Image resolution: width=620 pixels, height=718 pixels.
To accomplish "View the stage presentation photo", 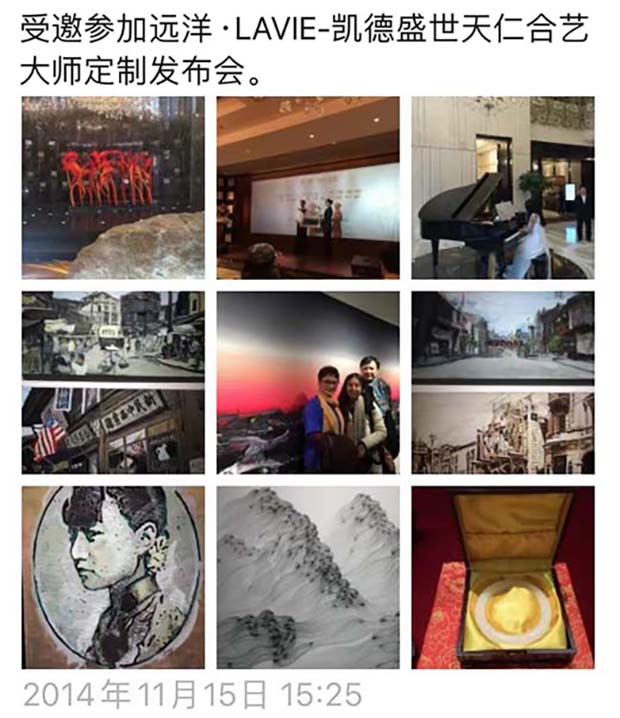I will [308, 187].
